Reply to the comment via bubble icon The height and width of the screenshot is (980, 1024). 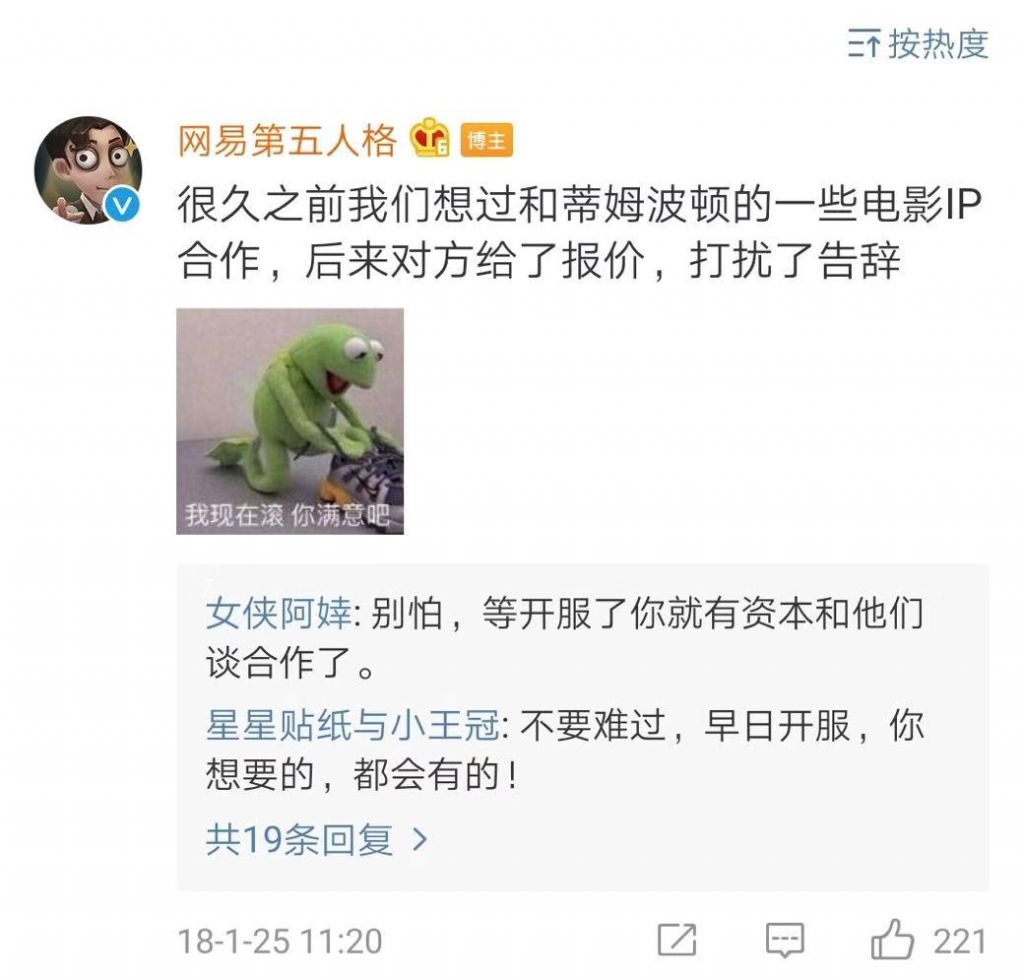784,940
